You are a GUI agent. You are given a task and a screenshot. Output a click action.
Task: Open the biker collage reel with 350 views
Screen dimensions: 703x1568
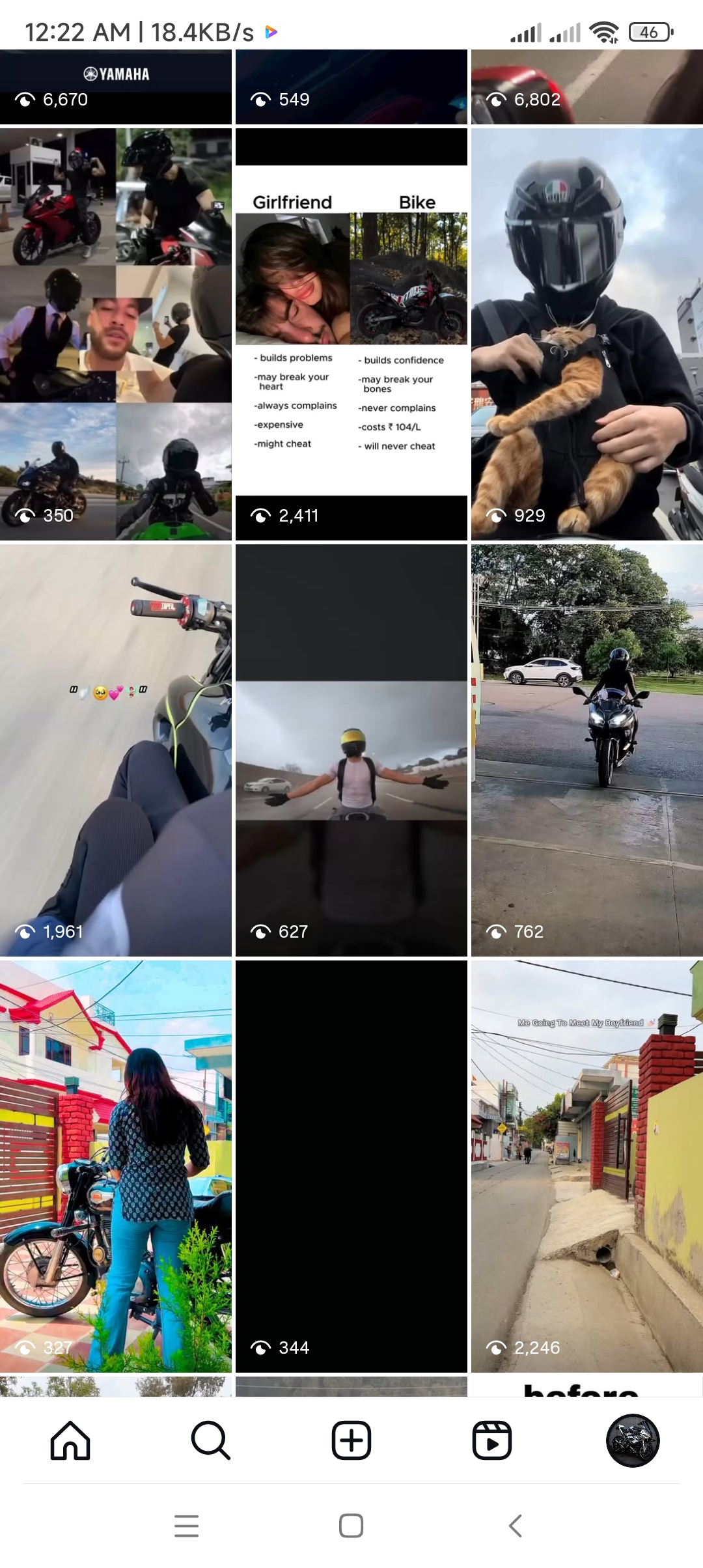pos(116,334)
